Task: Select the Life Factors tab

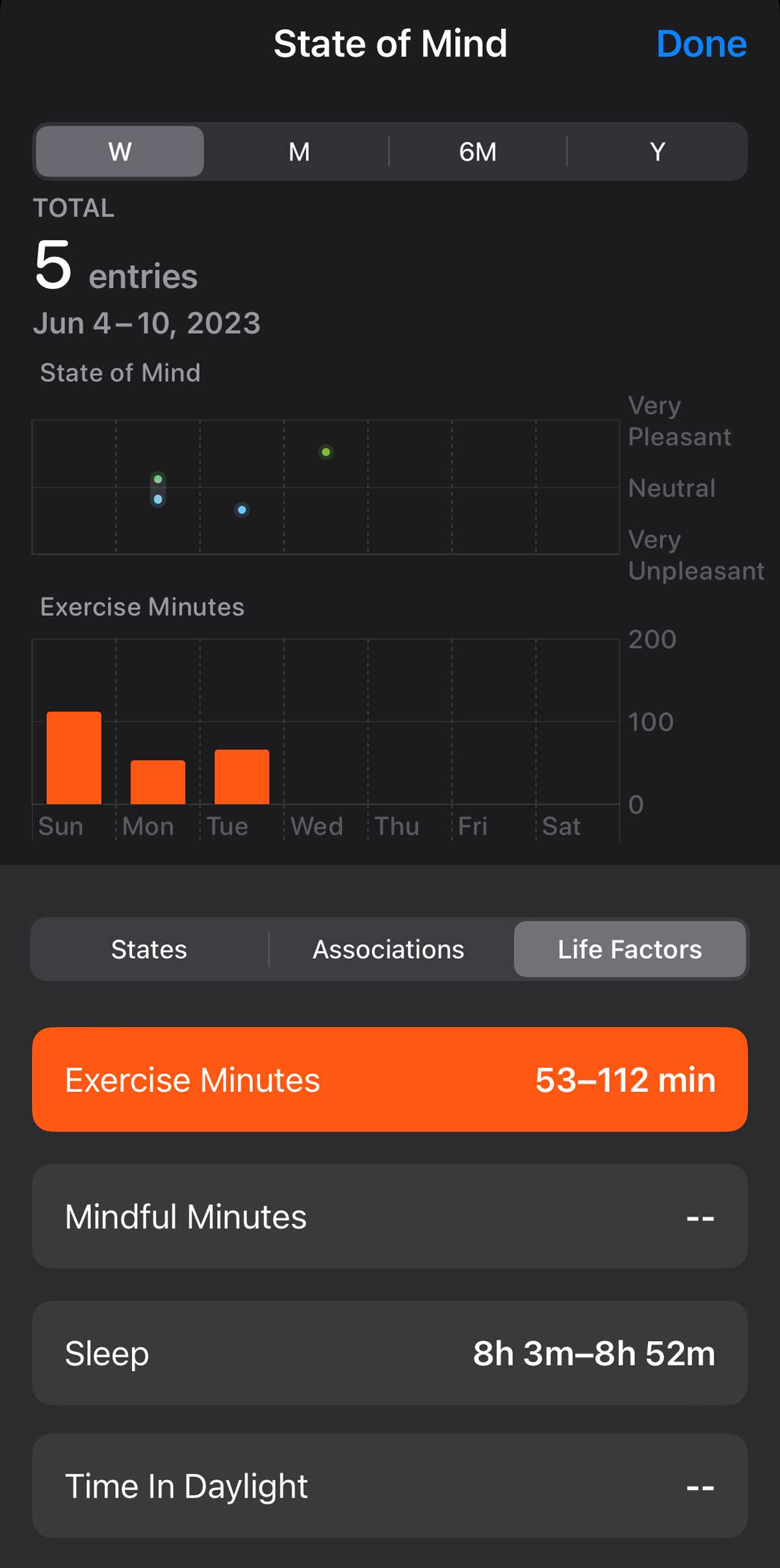Action: 630,949
